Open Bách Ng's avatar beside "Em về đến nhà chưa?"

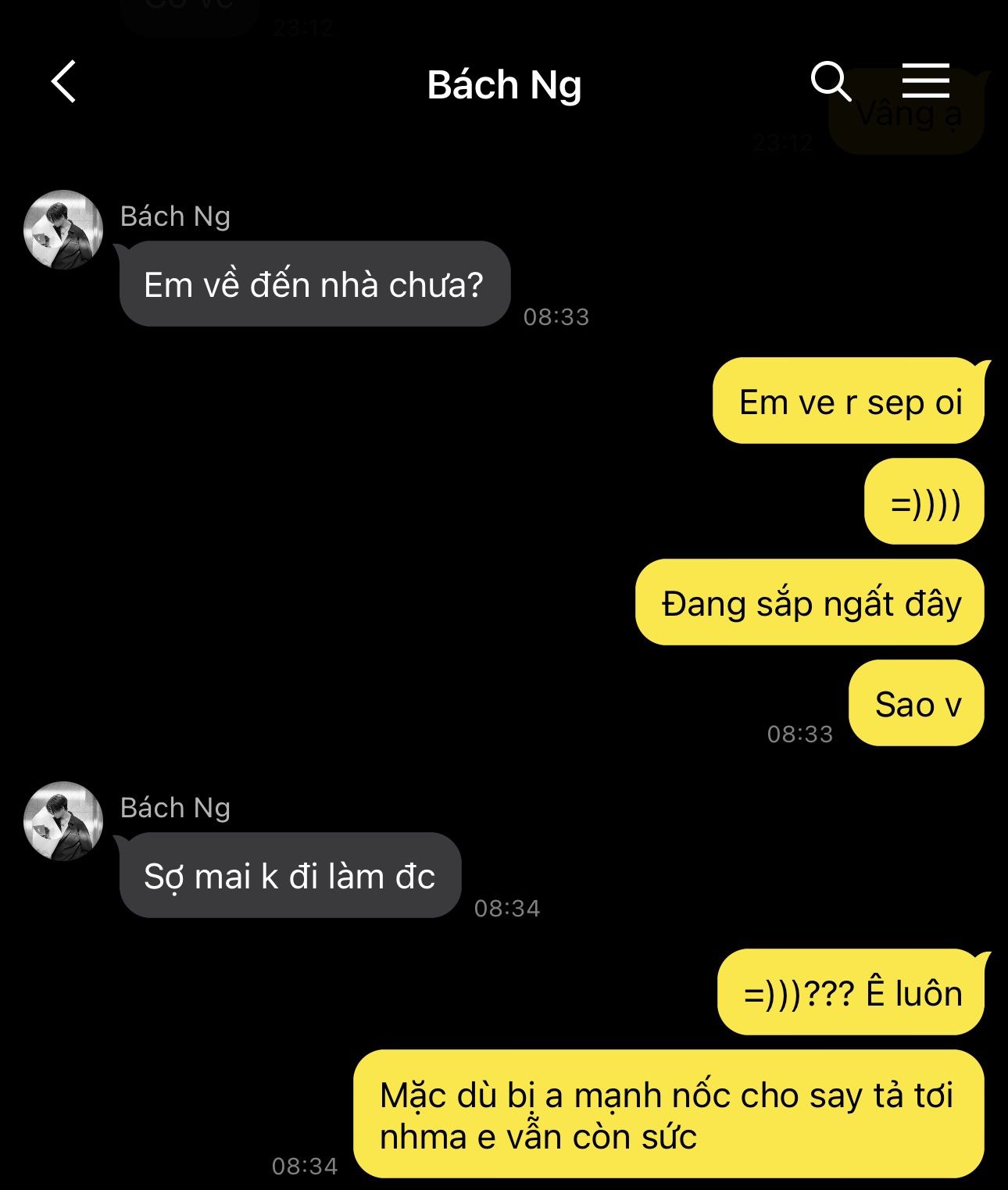(x=63, y=230)
